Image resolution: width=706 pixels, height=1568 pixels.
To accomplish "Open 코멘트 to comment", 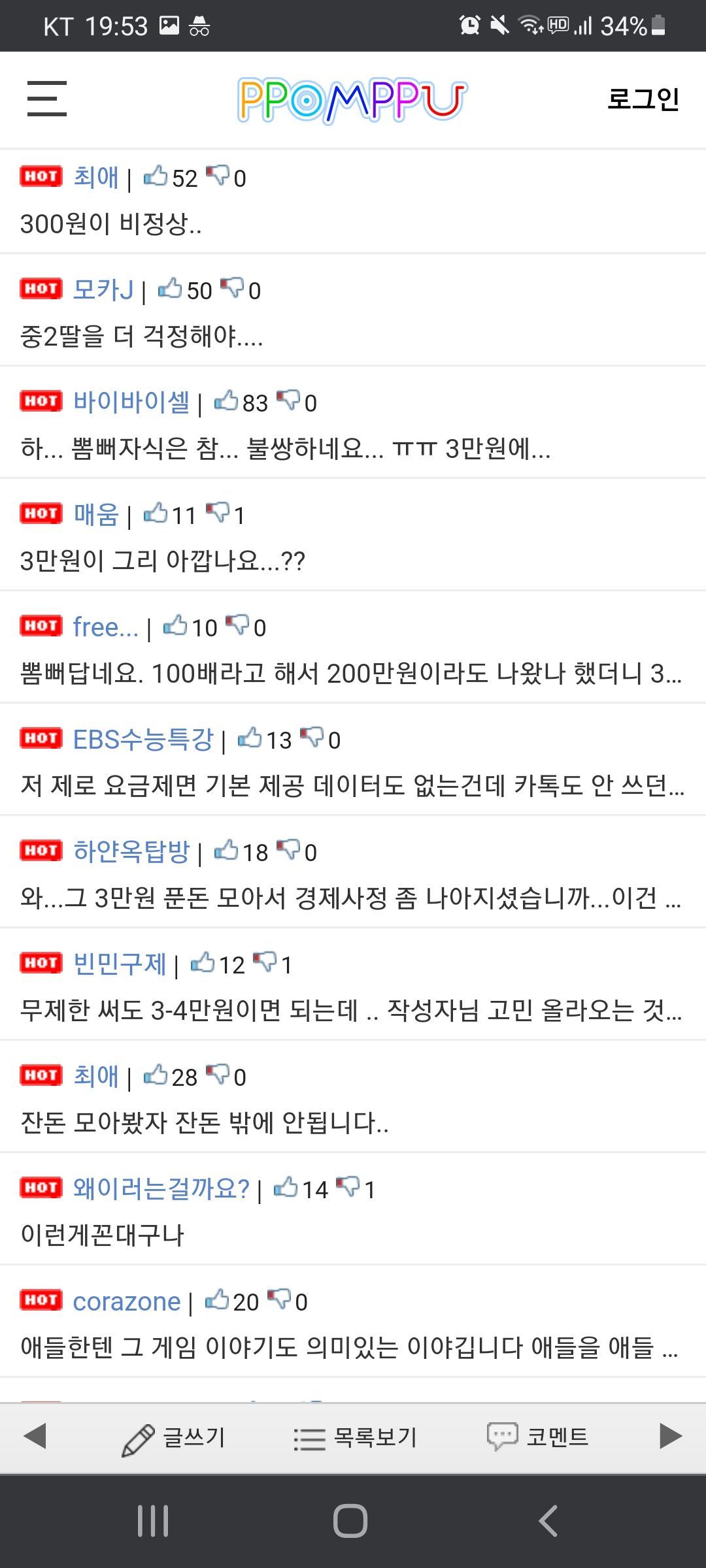I will tap(538, 1437).
